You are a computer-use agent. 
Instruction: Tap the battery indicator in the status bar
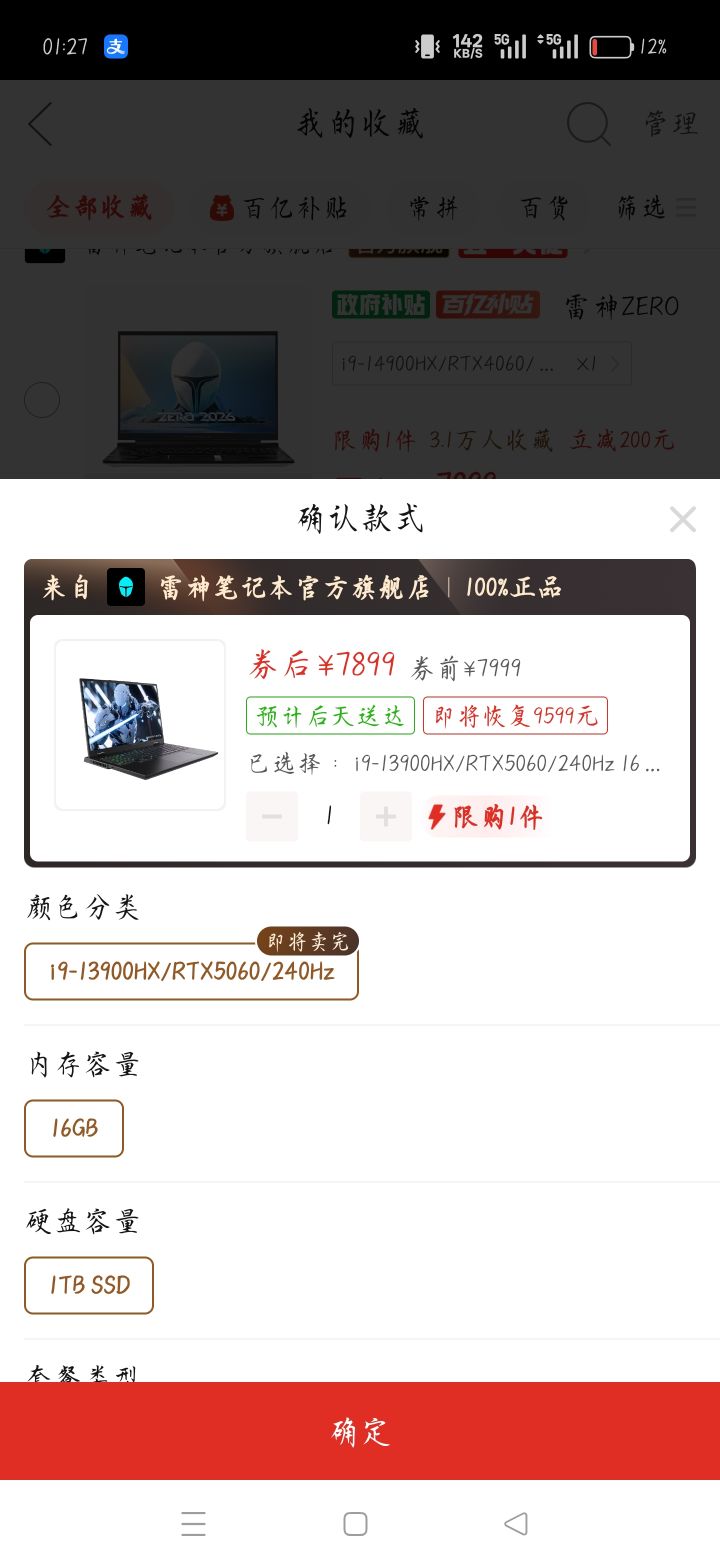608,44
